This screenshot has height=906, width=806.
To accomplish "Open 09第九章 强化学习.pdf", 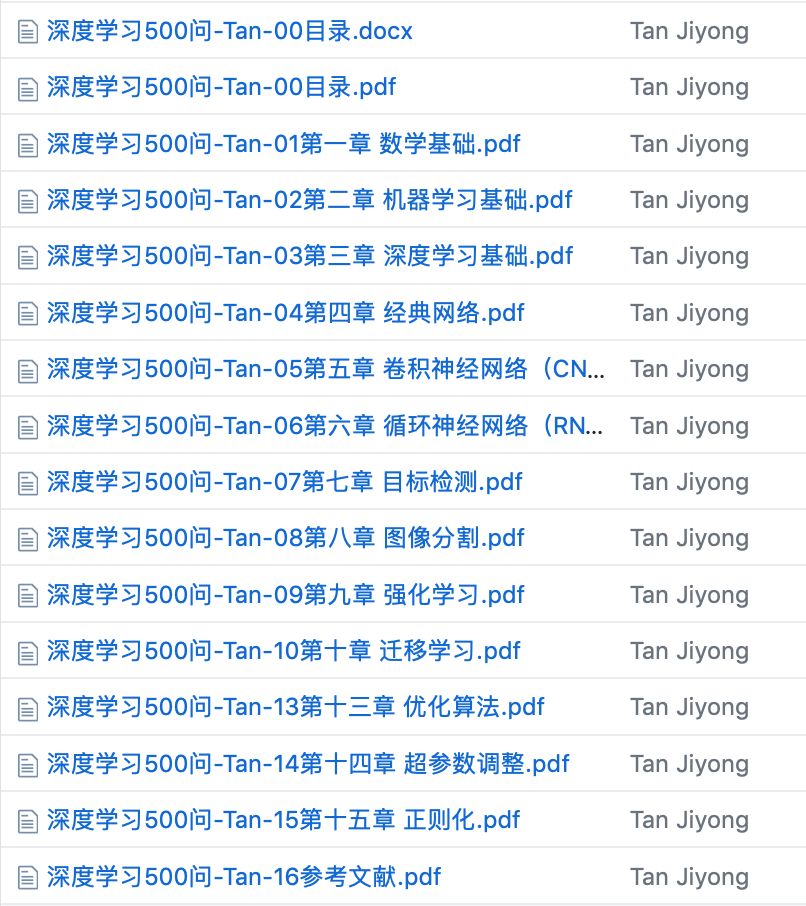I will coord(285,595).
